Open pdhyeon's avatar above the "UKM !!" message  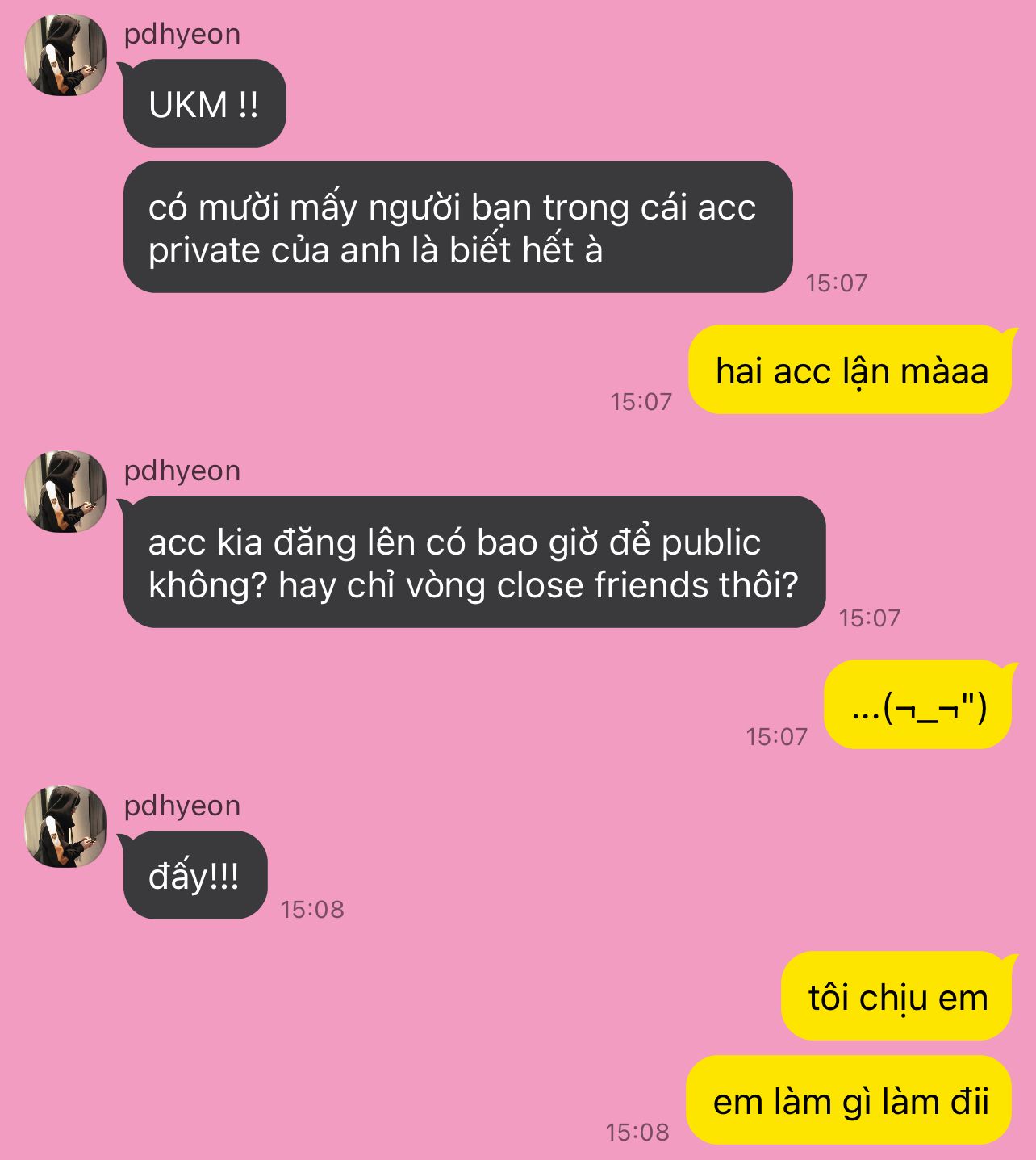(65, 55)
